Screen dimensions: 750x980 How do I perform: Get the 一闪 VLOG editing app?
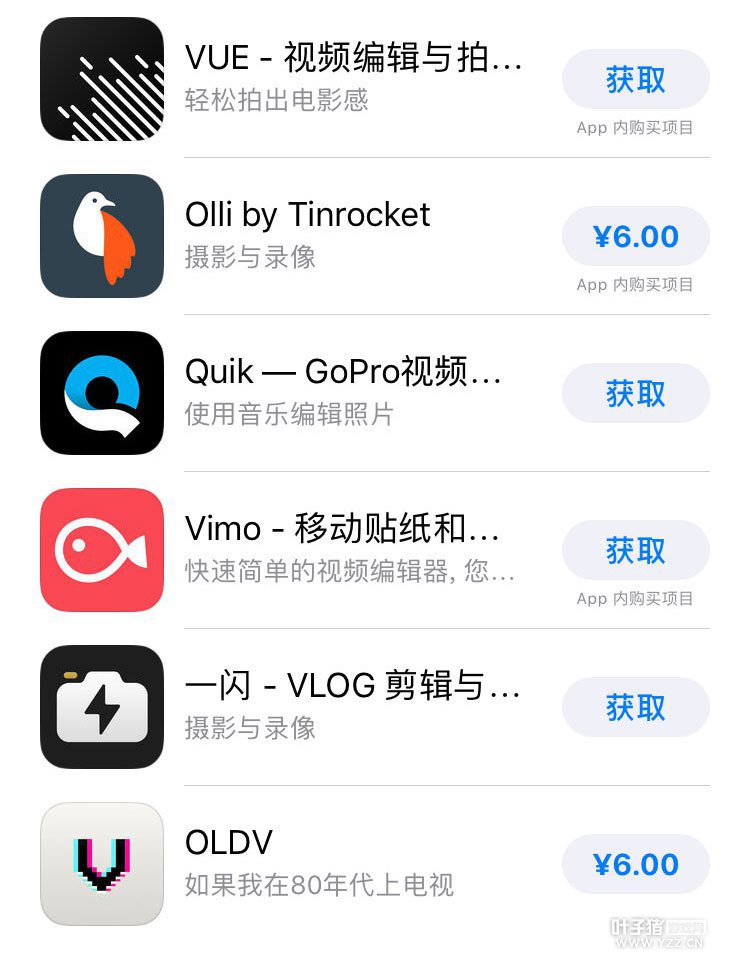[x=635, y=708]
